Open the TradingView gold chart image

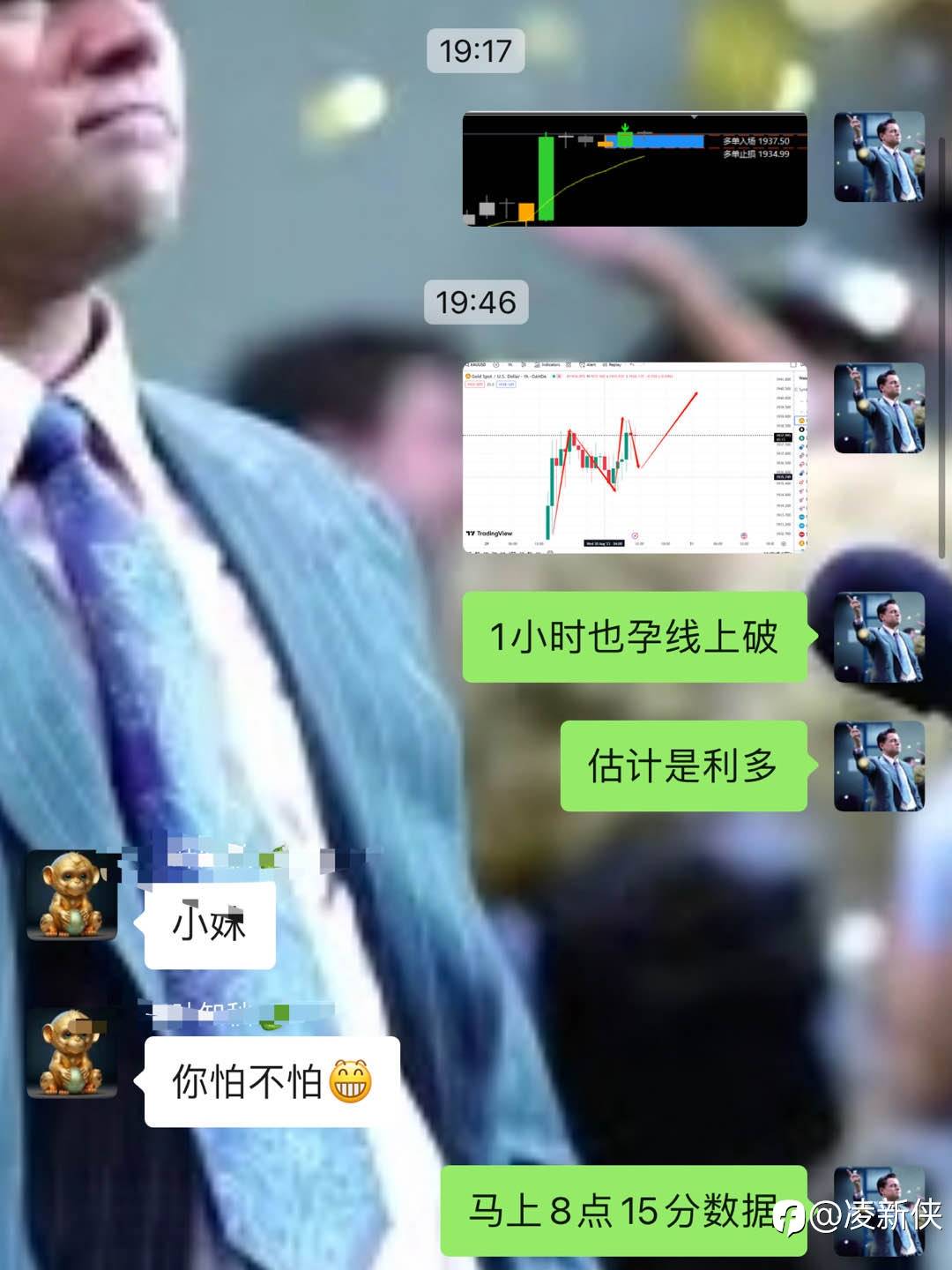pyautogui.click(x=635, y=457)
